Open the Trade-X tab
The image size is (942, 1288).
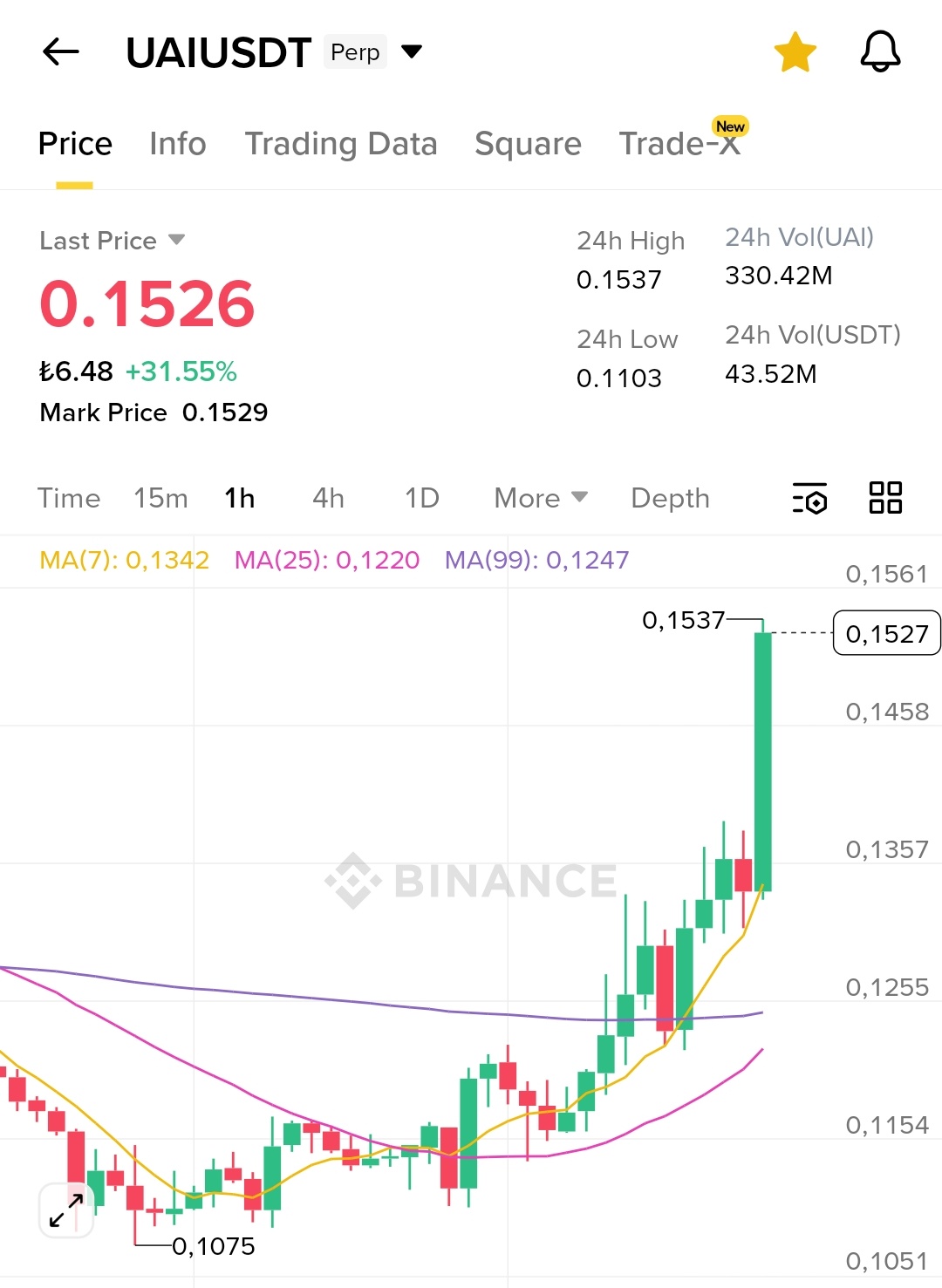tap(679, 144)
